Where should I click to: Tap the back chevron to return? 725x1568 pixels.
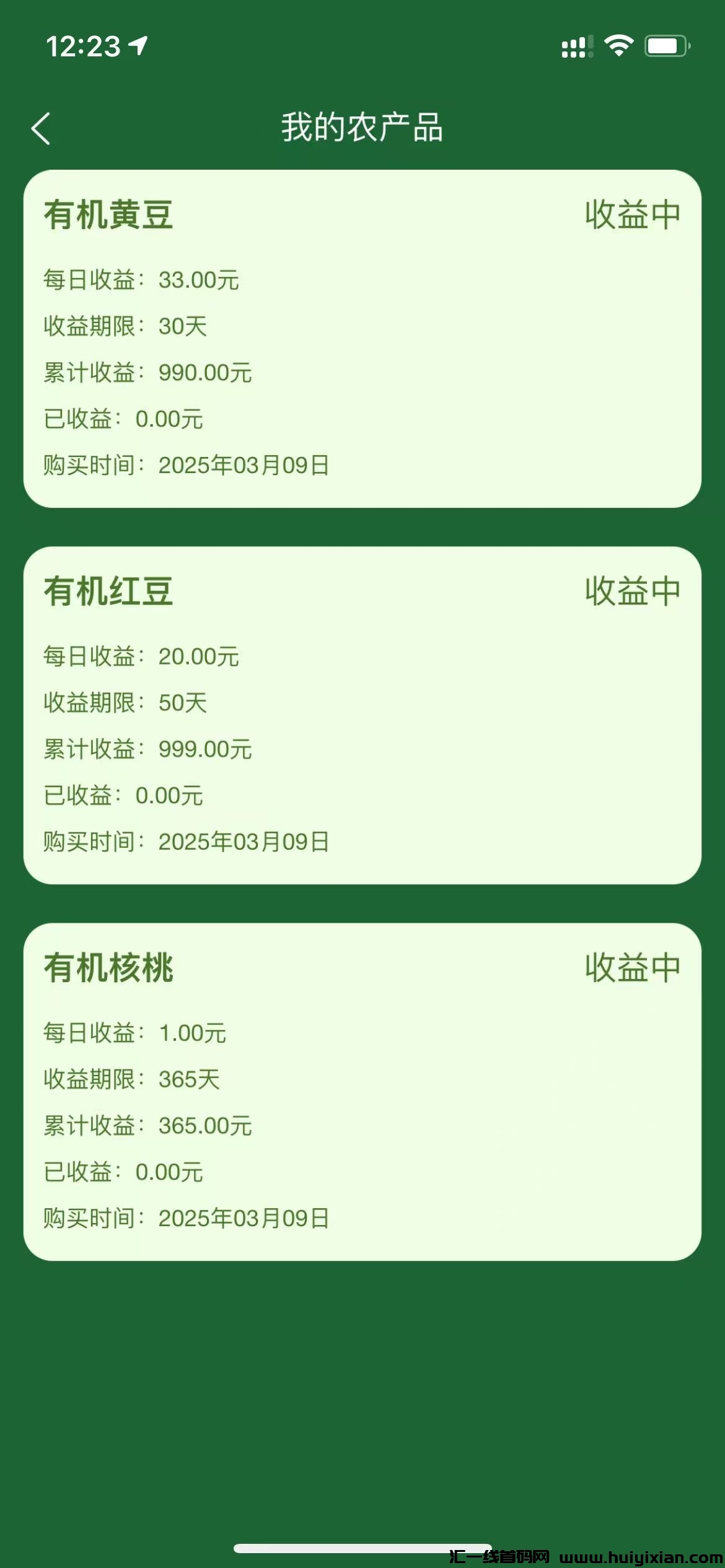pos(42,128)
